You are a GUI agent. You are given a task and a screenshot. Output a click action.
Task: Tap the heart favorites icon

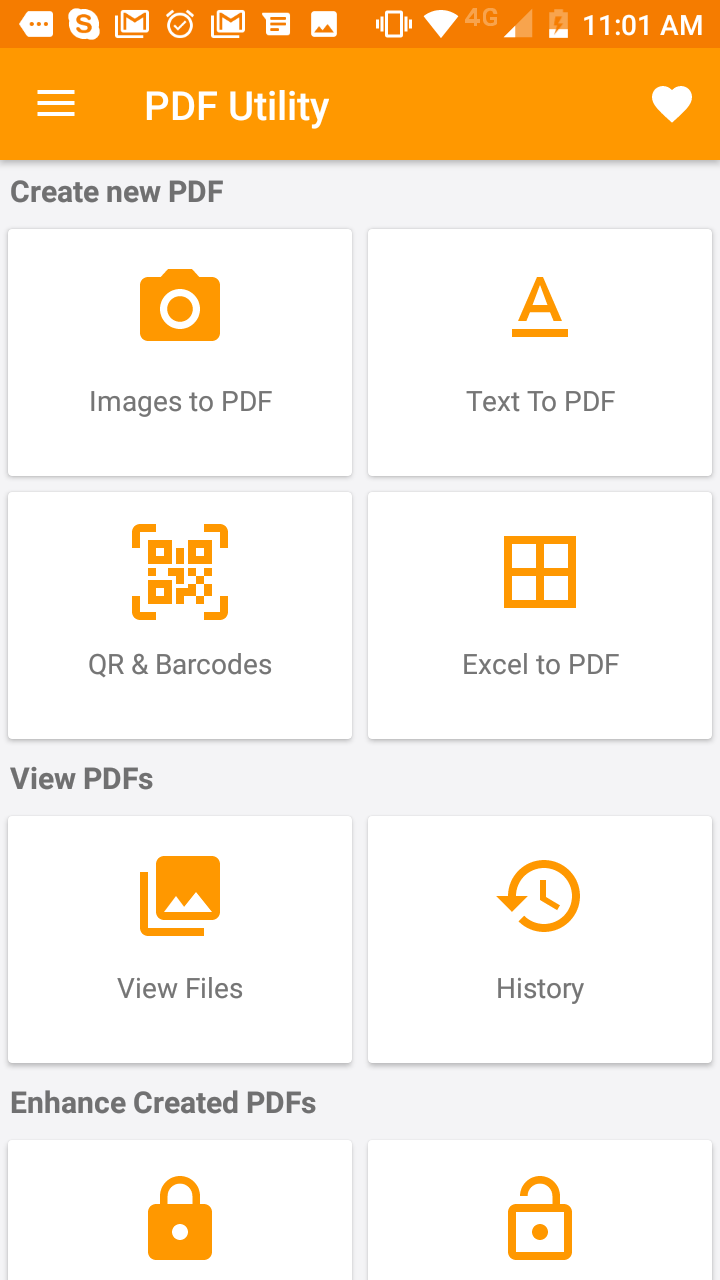pyautogui.click(x=671, y=105)
